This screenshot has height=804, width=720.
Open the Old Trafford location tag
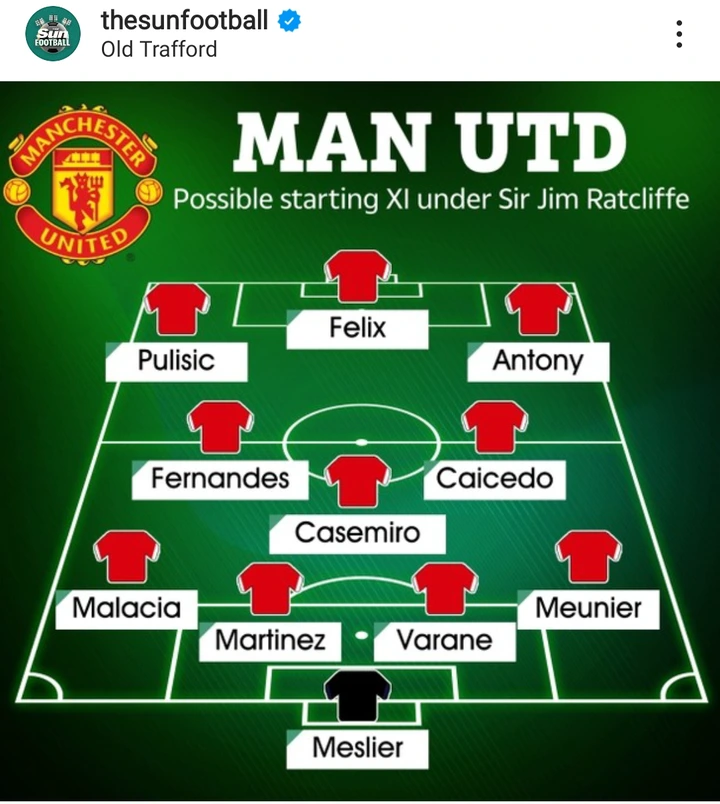click(159, 49)
